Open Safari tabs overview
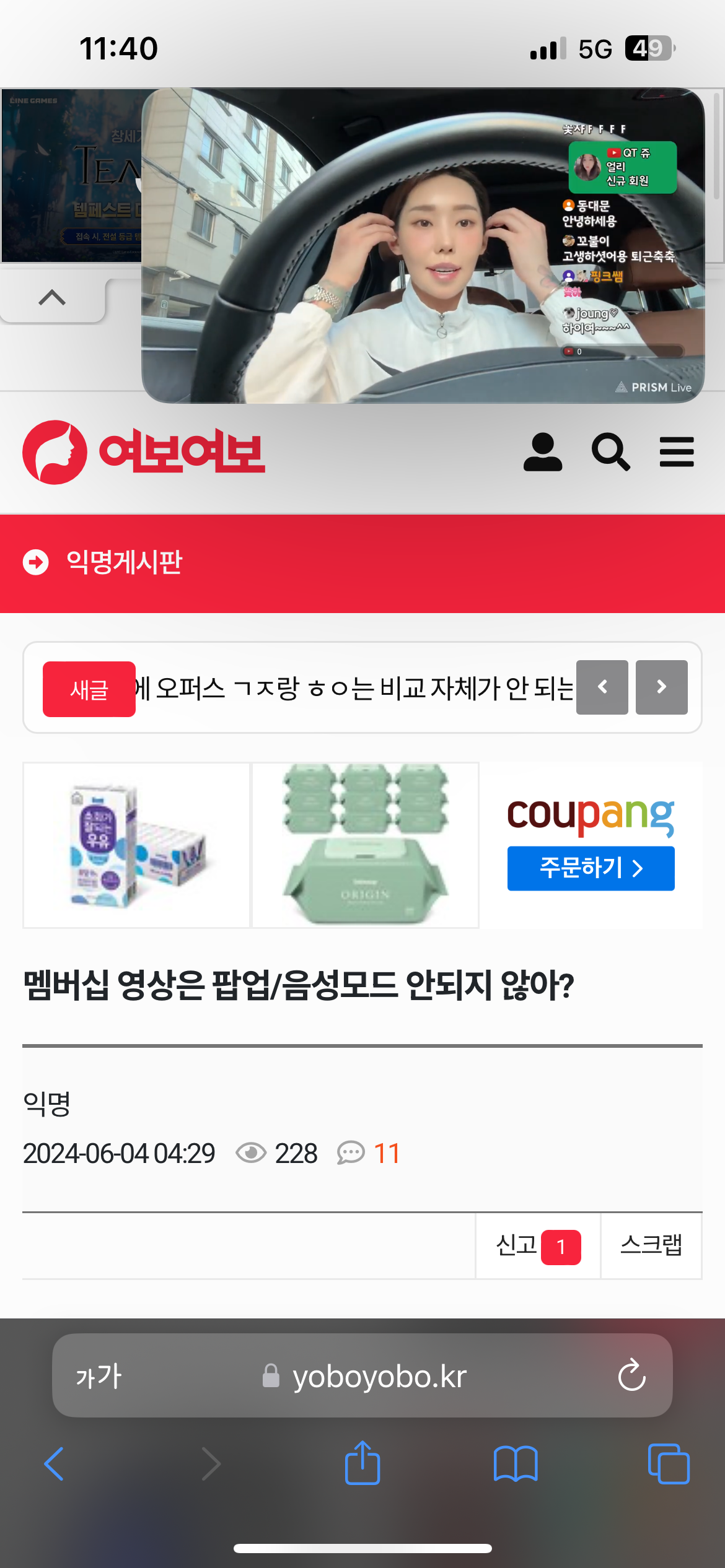The width and height of the screenshot is (725, 1568). point(668,1464)
